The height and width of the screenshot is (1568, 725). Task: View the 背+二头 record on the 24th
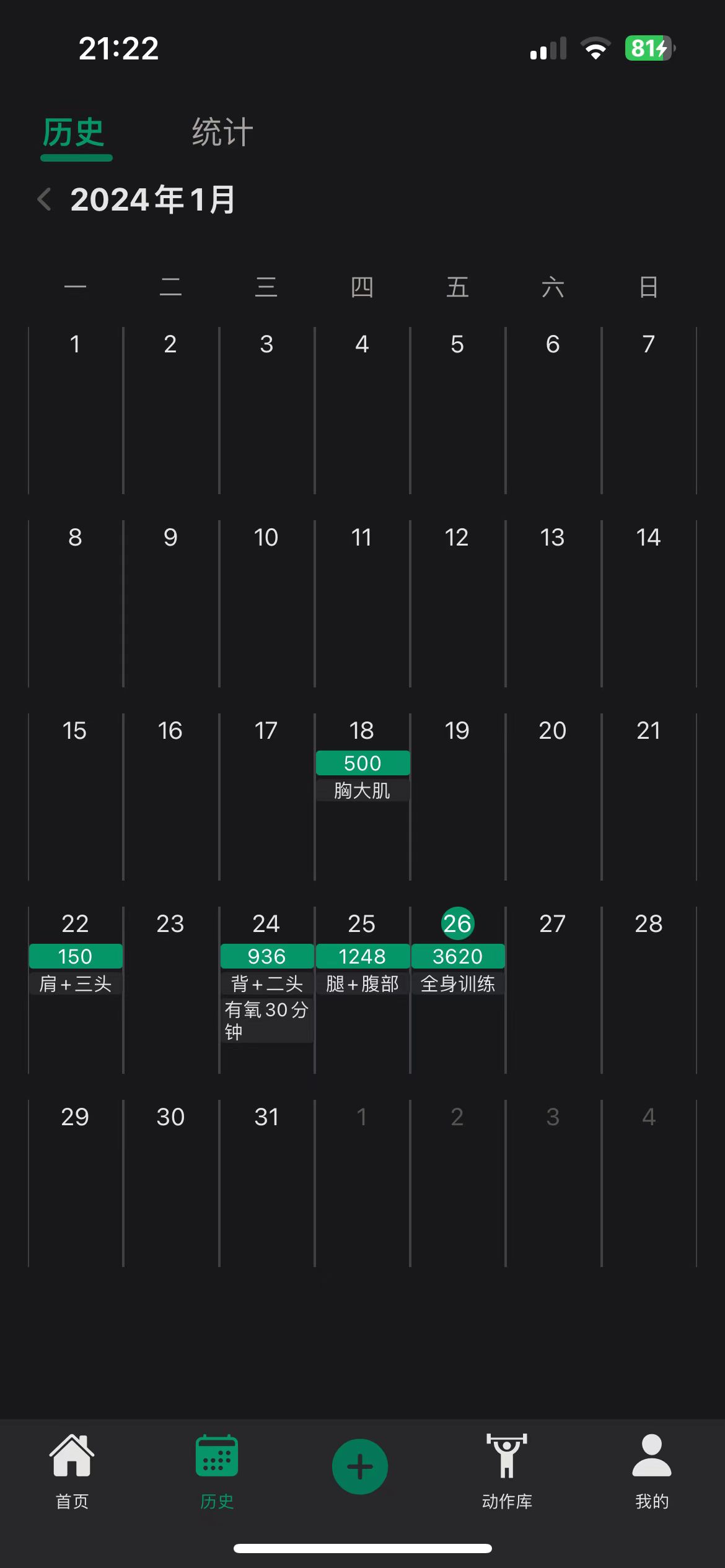click(267, 983)
